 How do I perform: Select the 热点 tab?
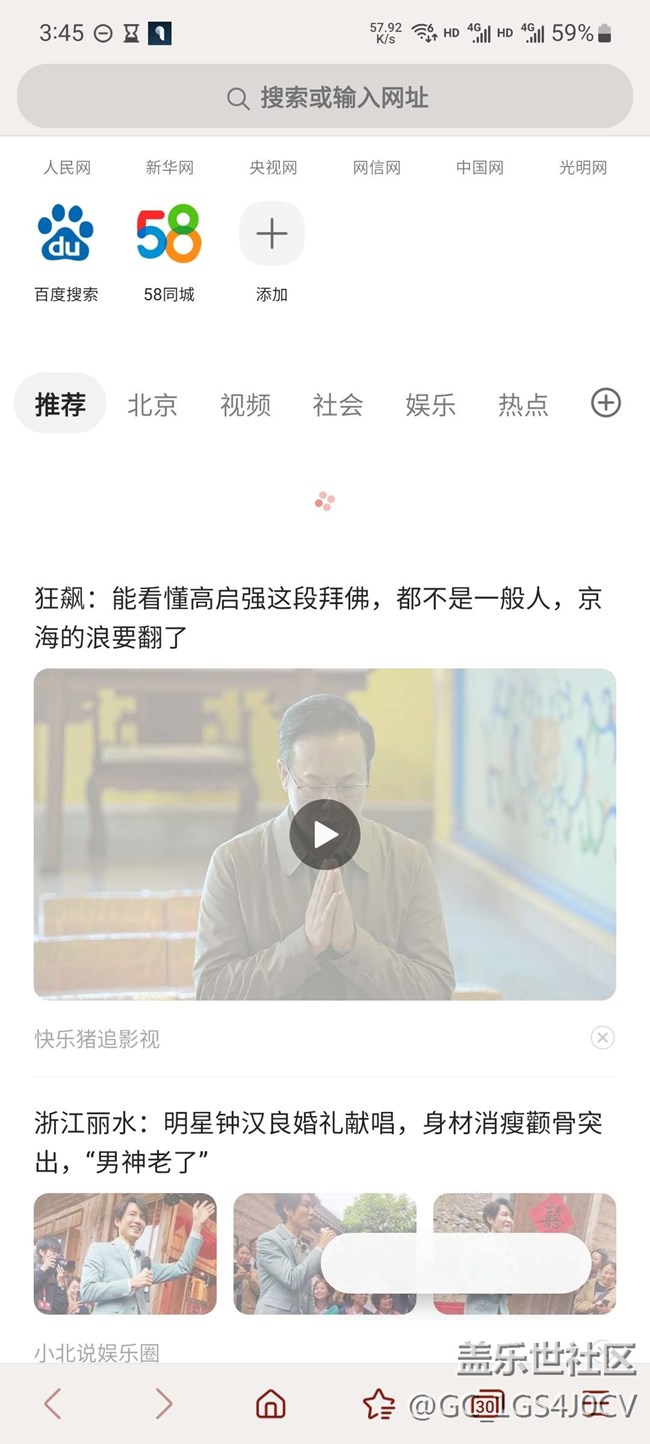524,405
